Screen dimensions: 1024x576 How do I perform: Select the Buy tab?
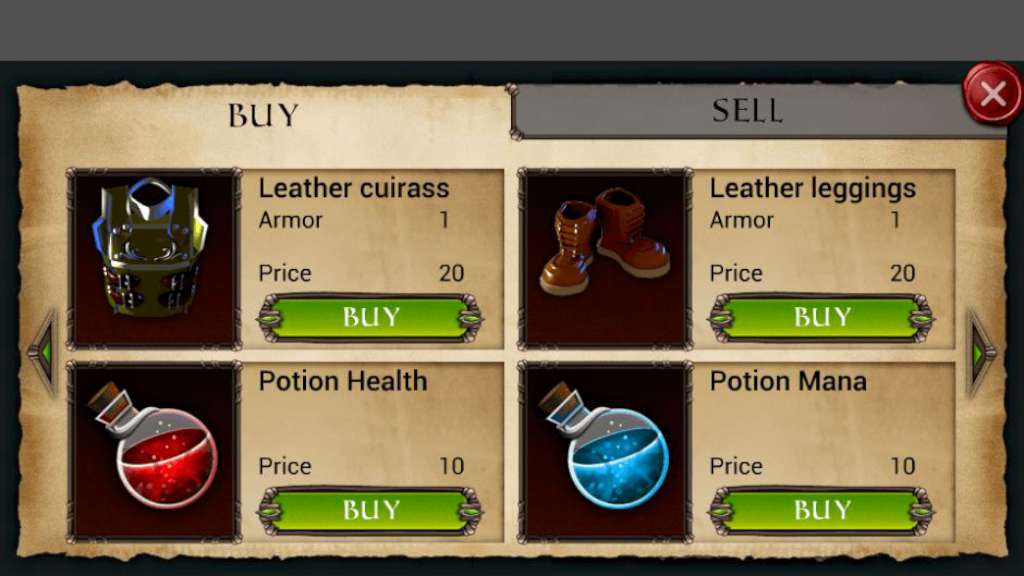(x=263, y=115)
